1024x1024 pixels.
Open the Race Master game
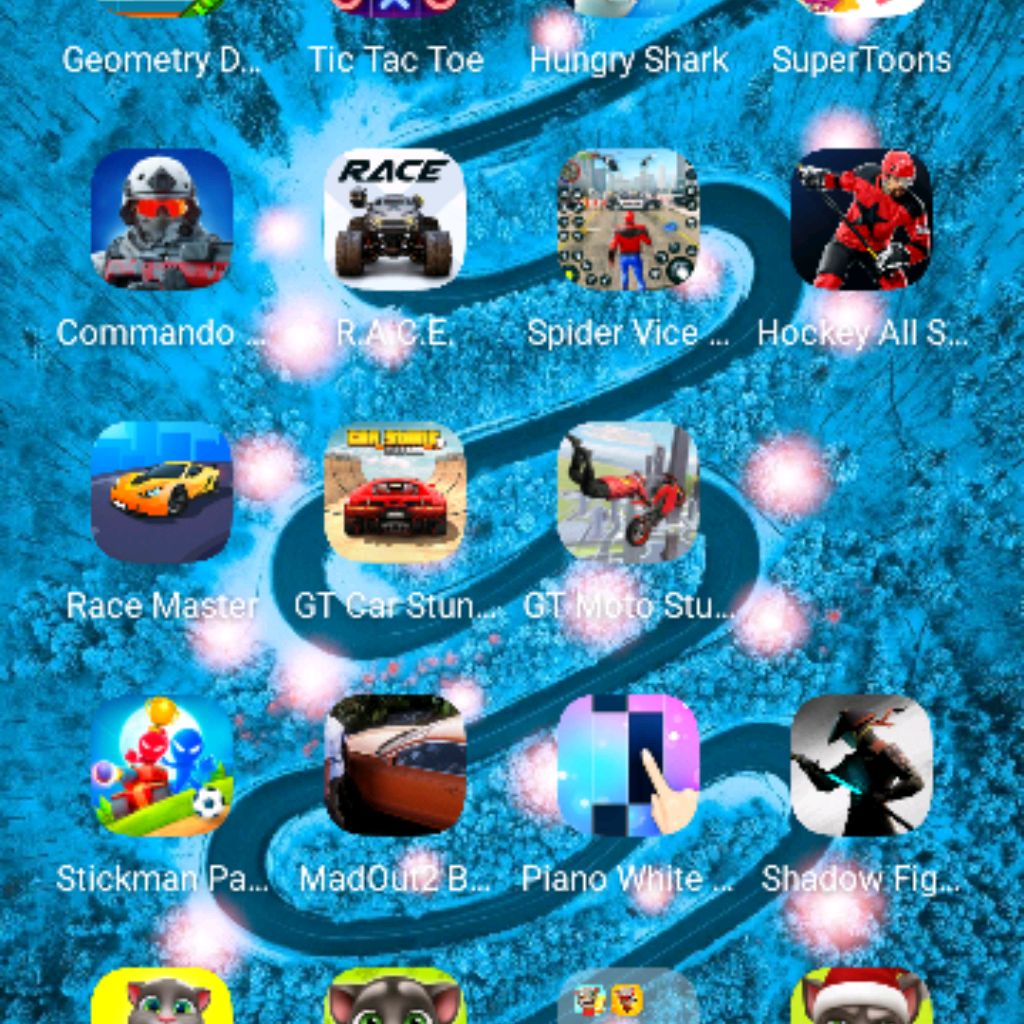click(x=161, y=492)
